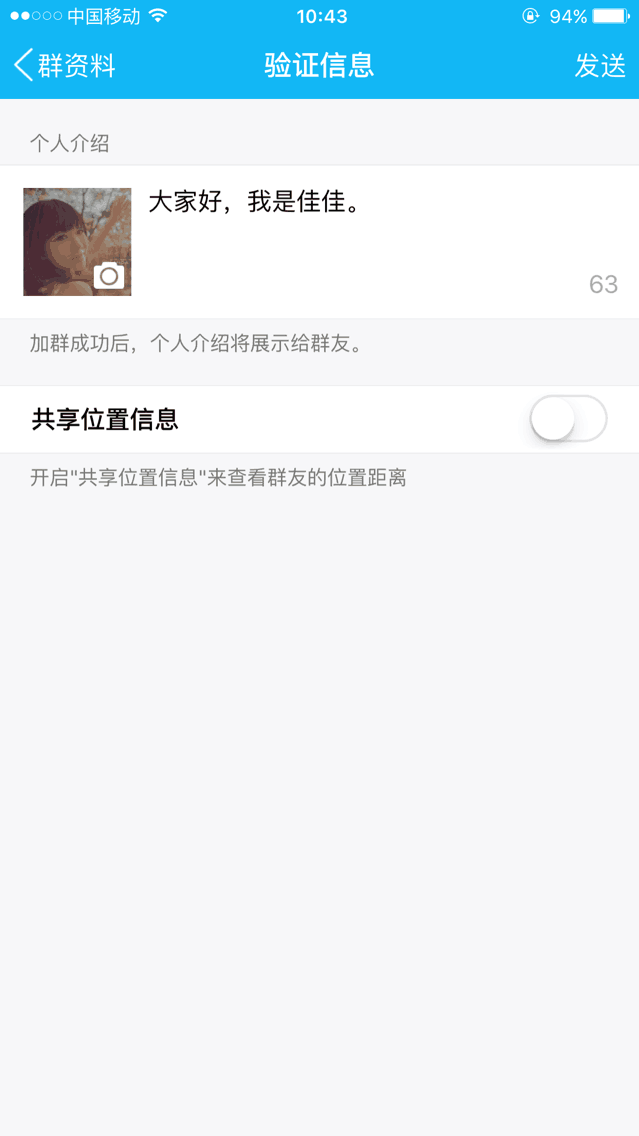Enable the 共享位置信息 switch

click(x=568, y=419)
